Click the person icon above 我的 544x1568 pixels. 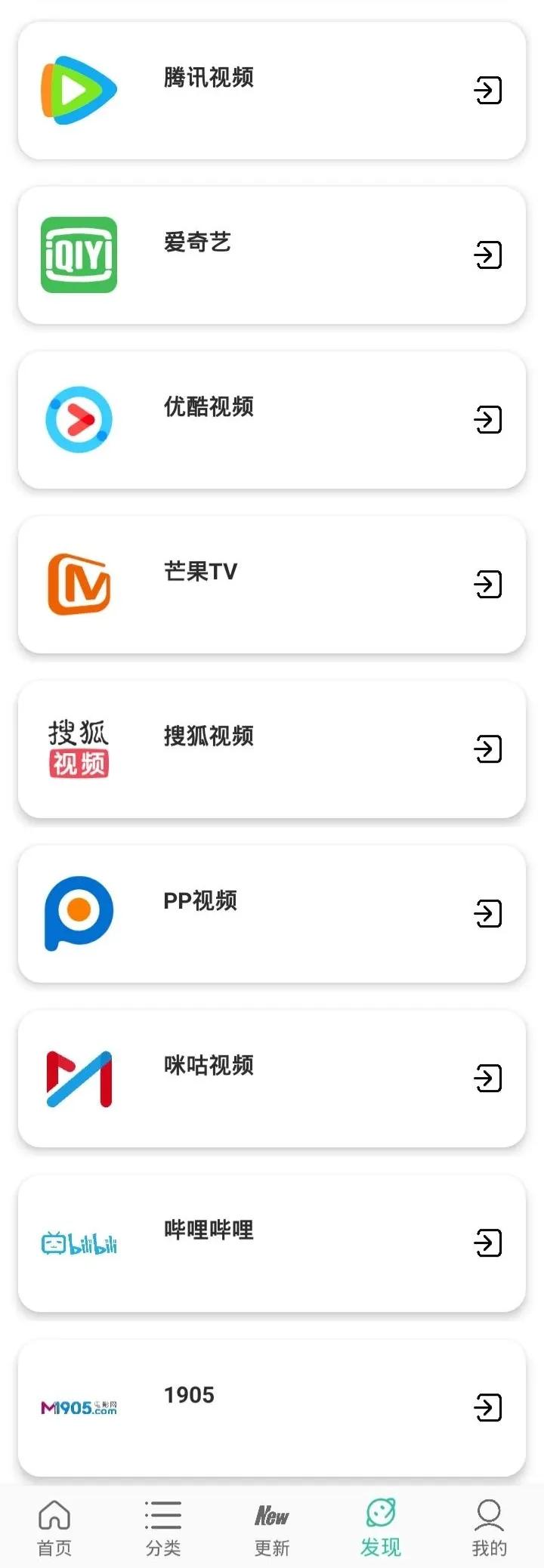[x=490, y=1514]
